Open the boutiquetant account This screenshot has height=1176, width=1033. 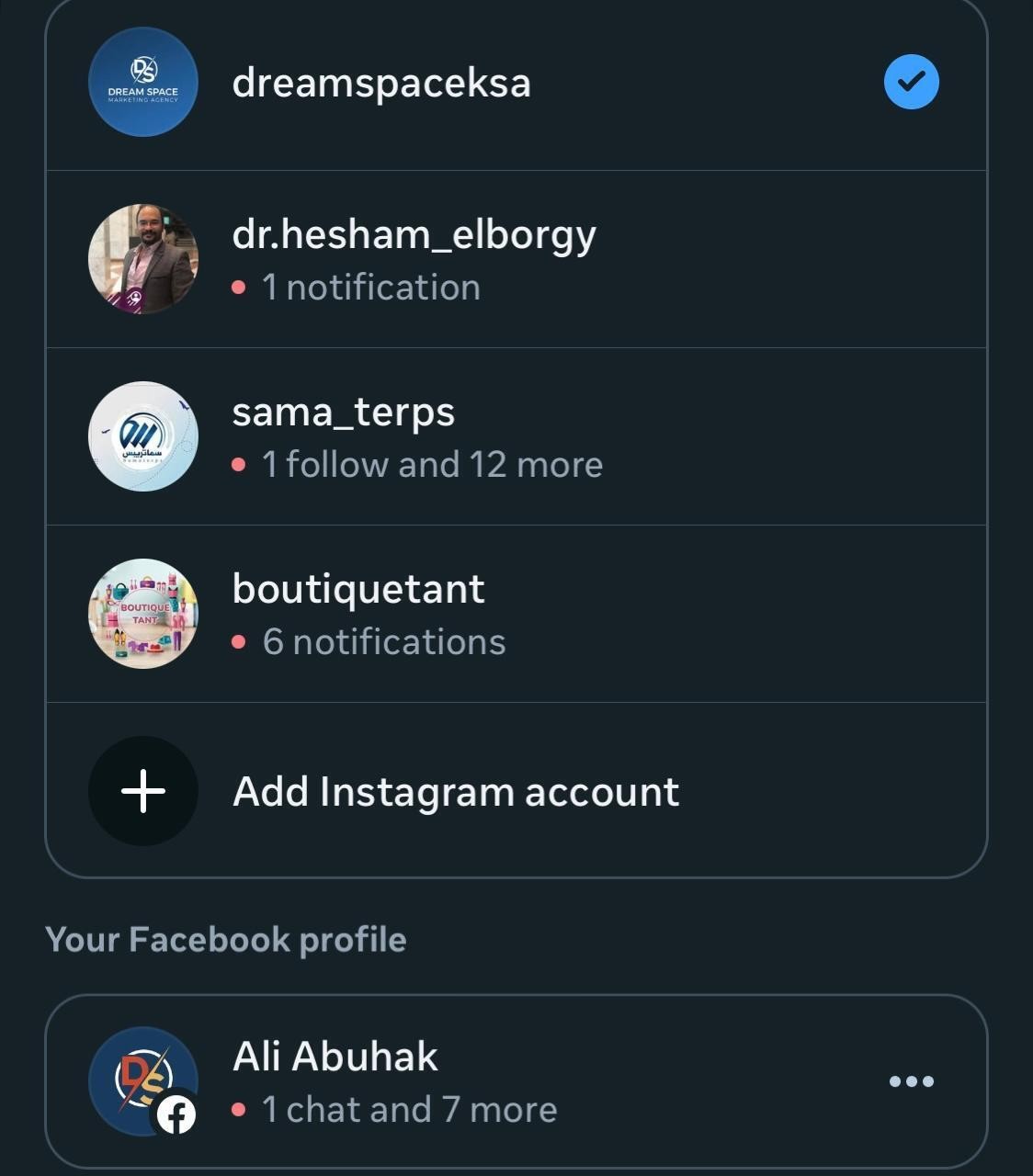tap(368, 614)
